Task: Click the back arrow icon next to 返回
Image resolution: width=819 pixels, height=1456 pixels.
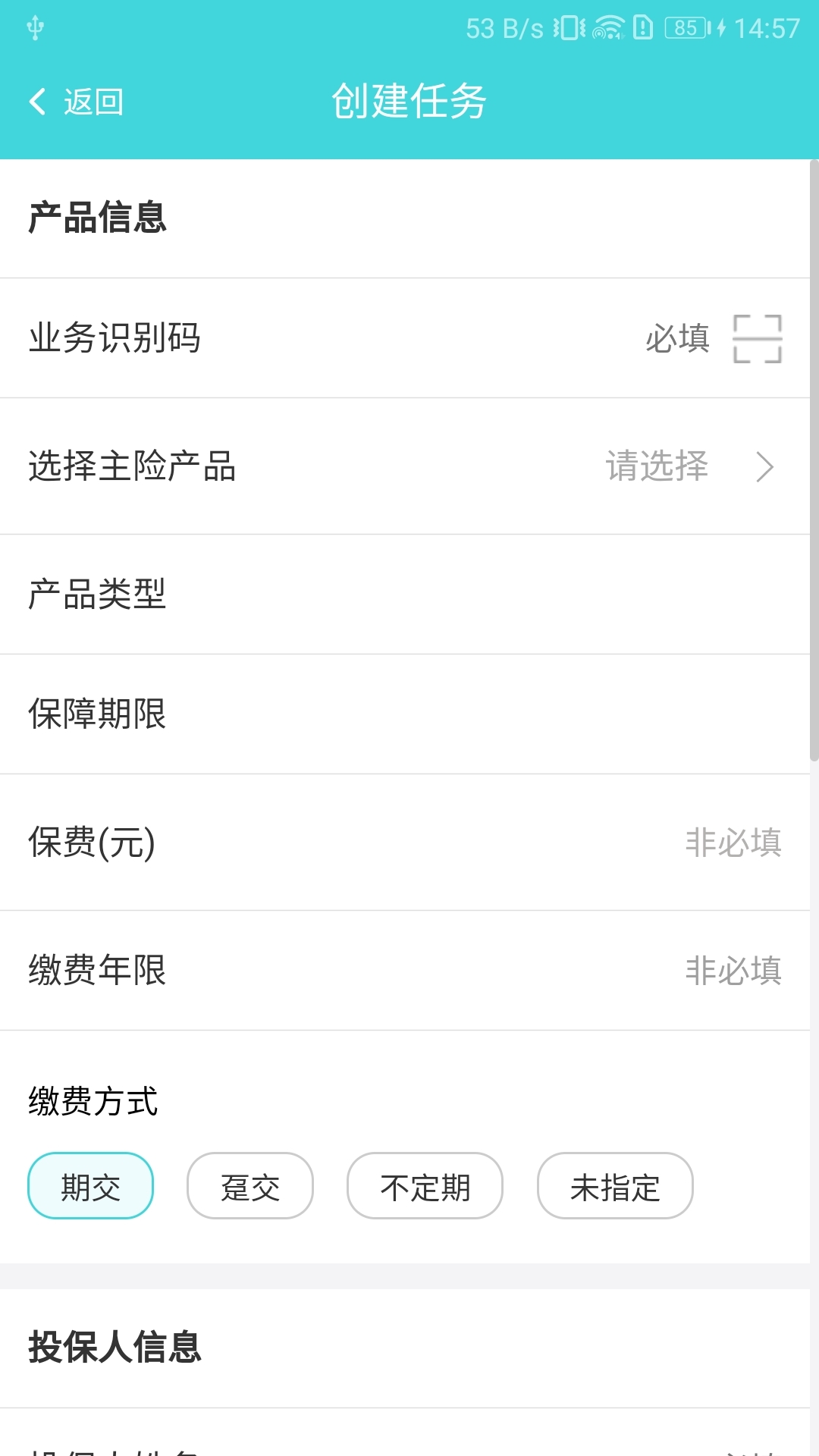Action: [x=36, y=101]
